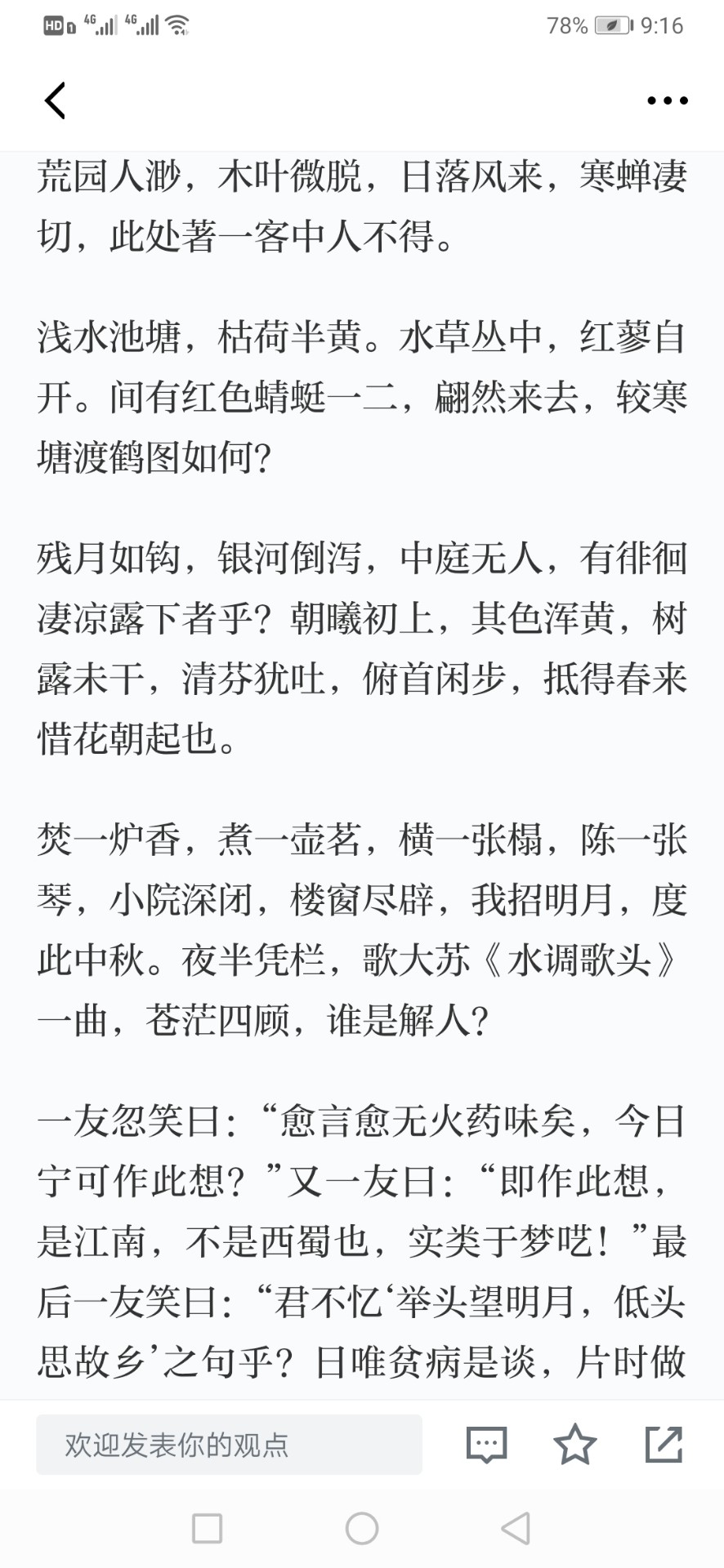Image resolution: width=724 pixels, height=1568 pixels.
Task: Open recent apps from navigation bar
Action: [207, 1528]
